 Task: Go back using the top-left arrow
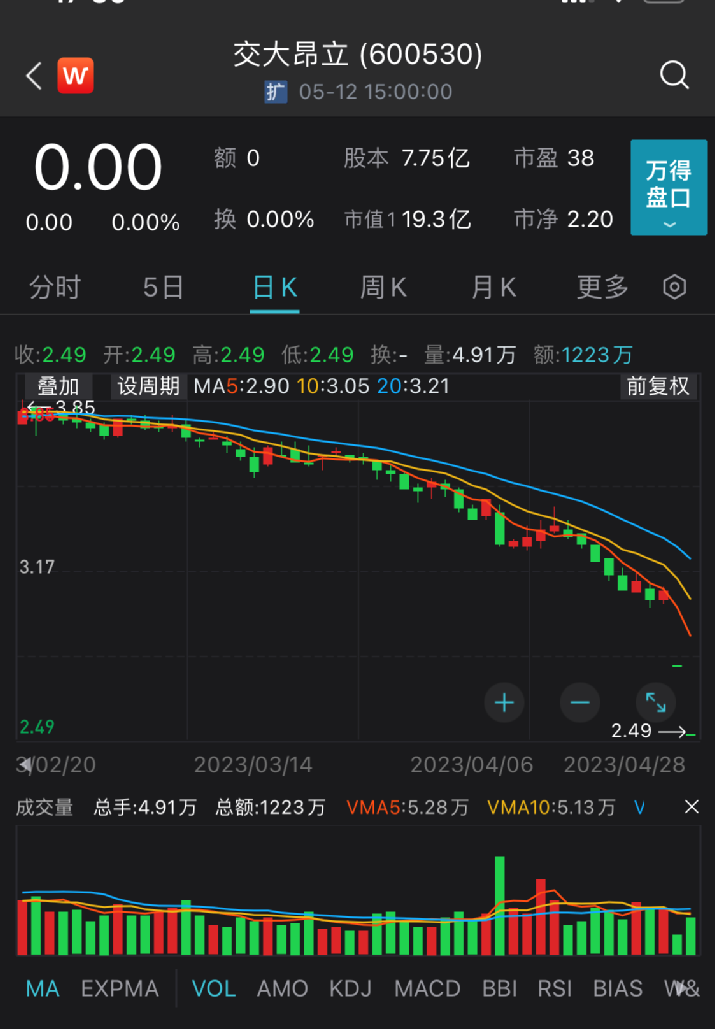point(34,76)
